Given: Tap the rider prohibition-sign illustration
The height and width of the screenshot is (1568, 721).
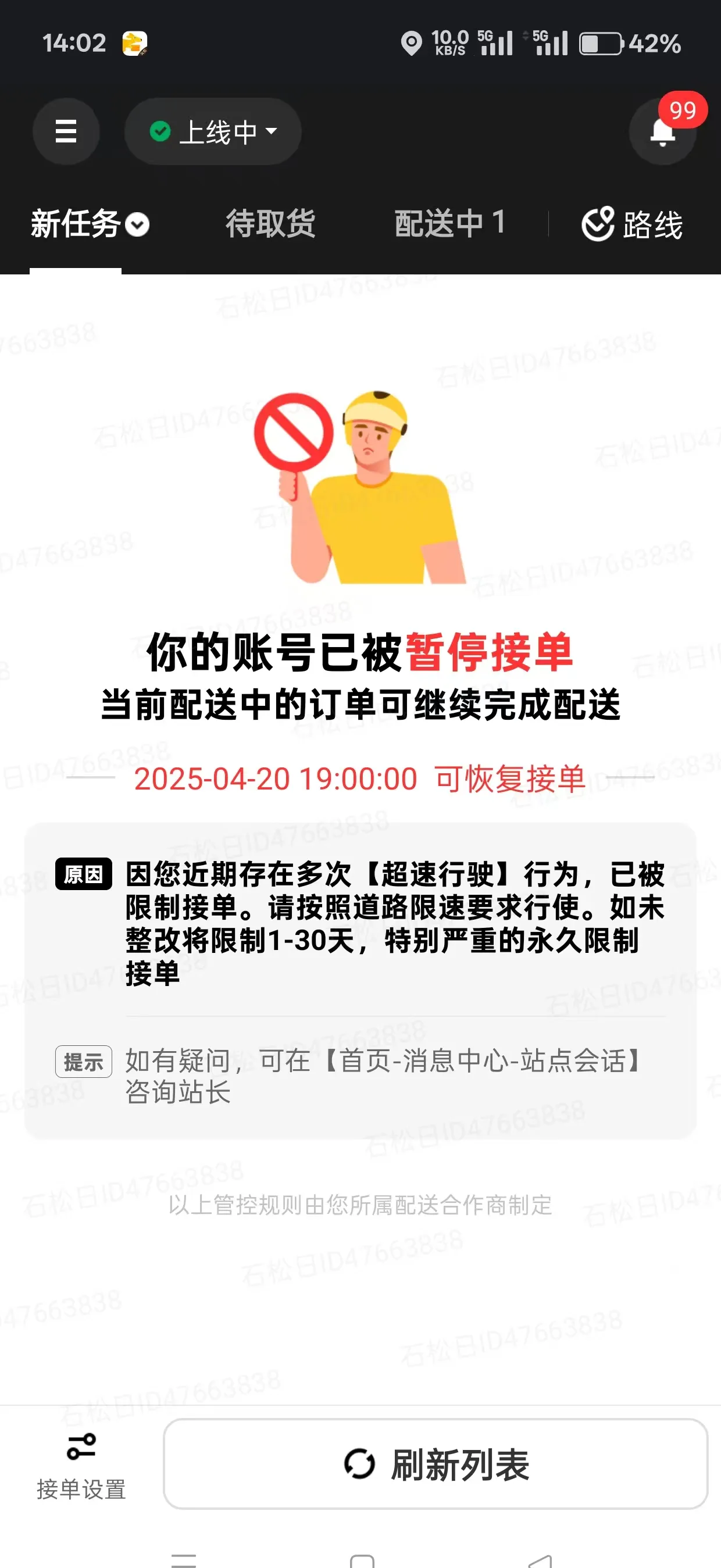Looking at the screenshot, I should (x=359, y=493).
